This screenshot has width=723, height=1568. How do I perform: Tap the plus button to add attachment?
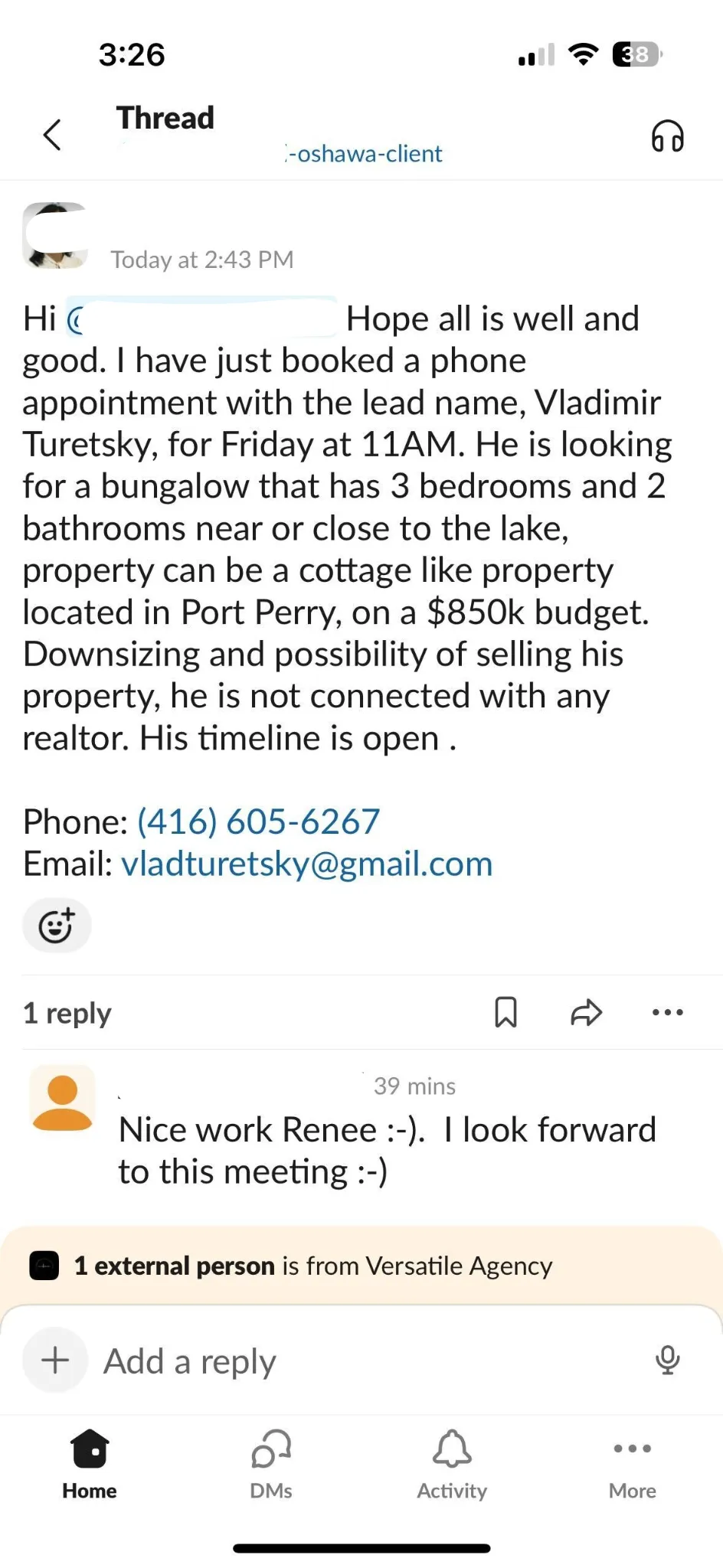tap(55, 1361)
